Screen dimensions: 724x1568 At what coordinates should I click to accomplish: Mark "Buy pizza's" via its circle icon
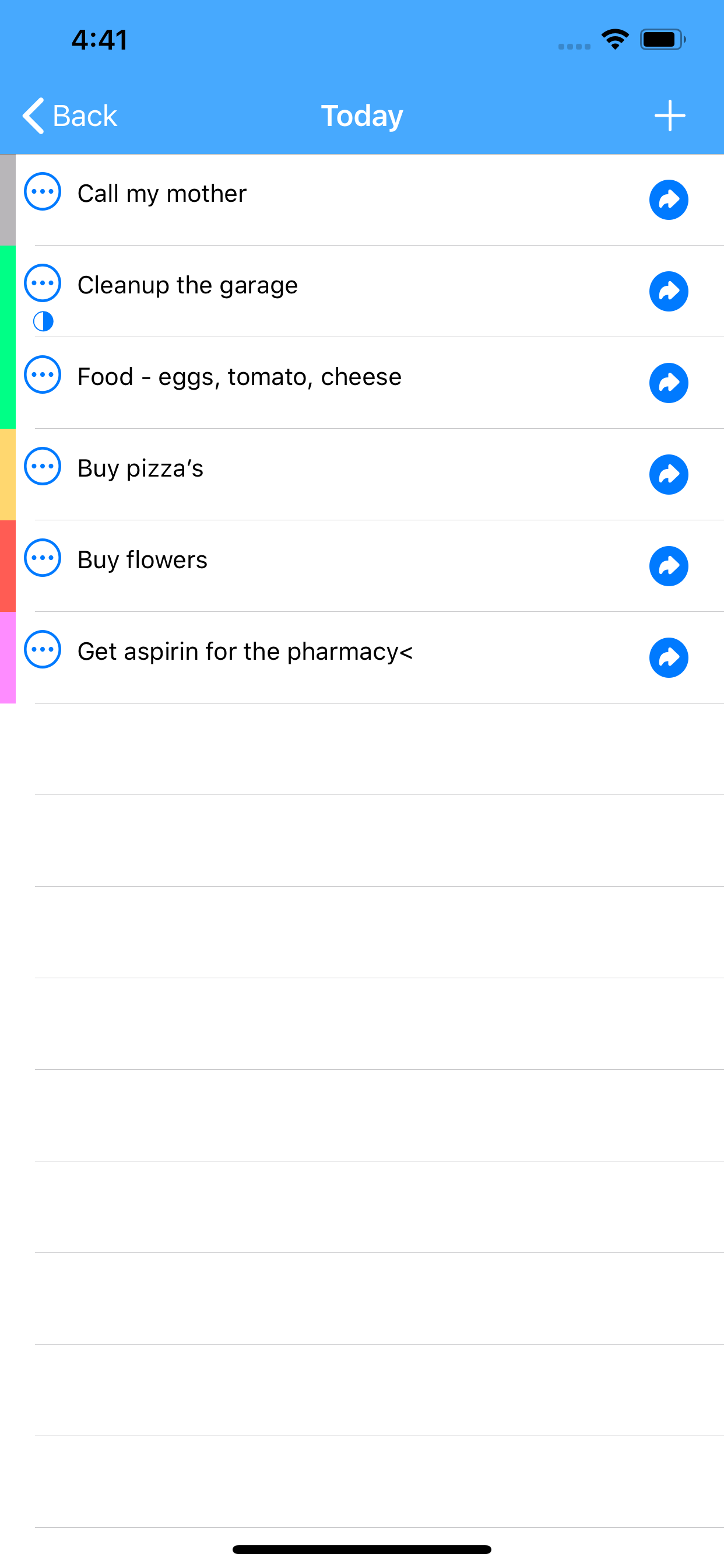(42, 466)
